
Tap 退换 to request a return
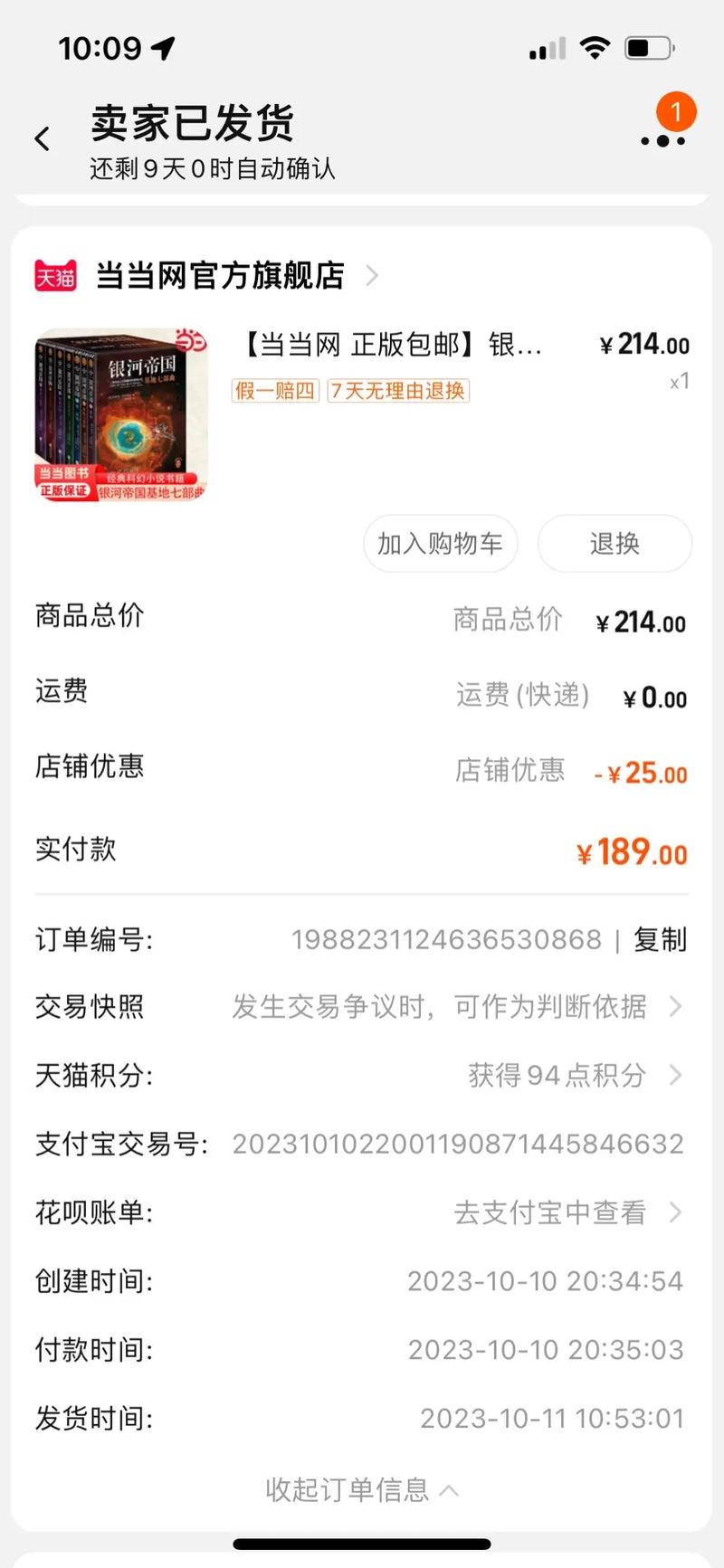click(x=614, y=544)
